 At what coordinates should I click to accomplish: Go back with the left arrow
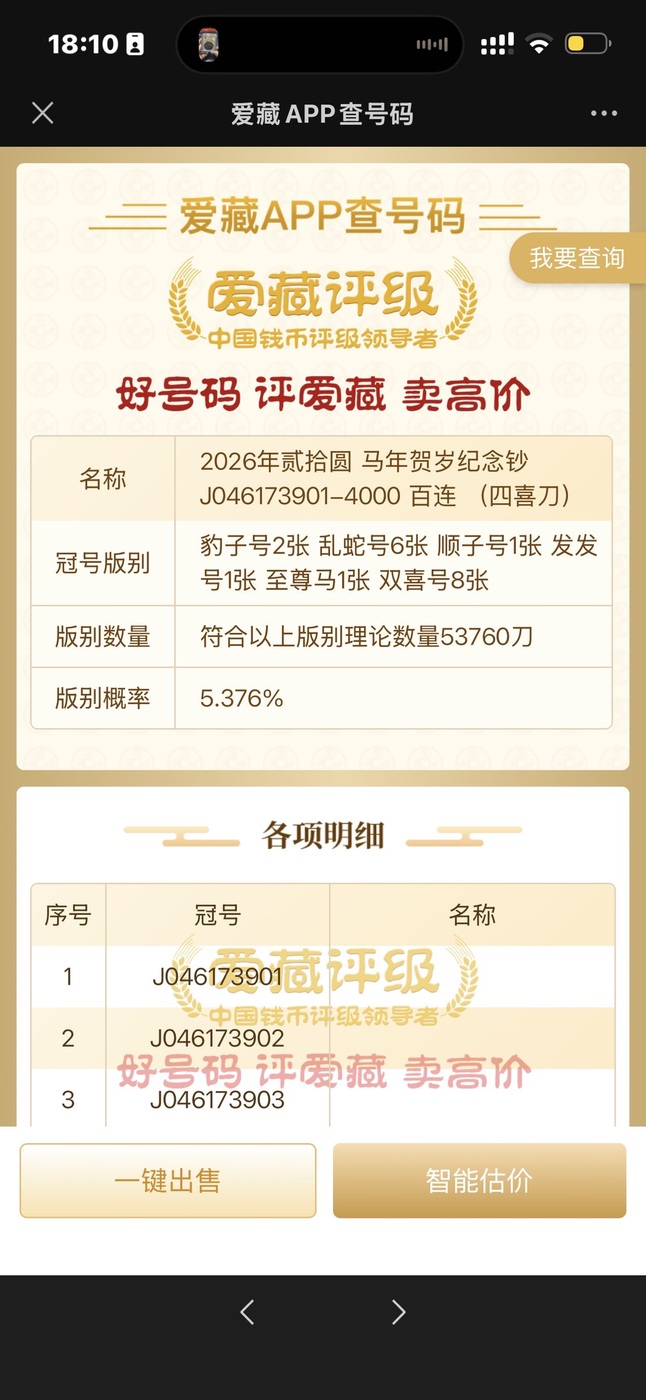tap(247, 1312)
